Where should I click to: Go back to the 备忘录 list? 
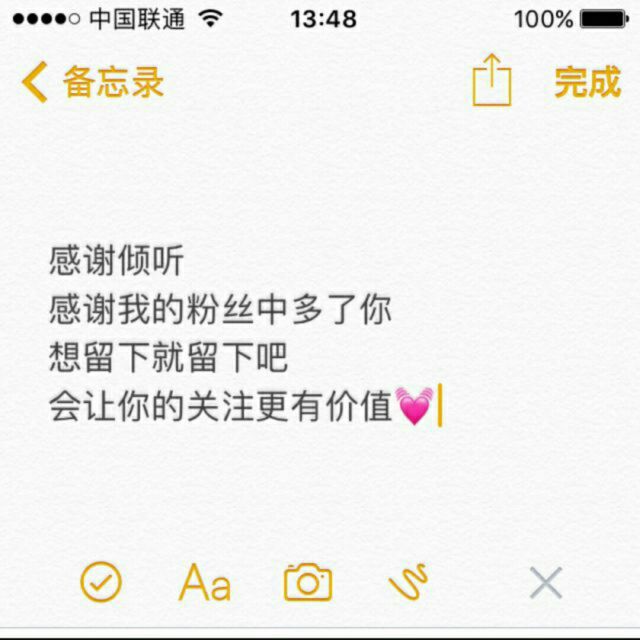[x=92, y=83]
